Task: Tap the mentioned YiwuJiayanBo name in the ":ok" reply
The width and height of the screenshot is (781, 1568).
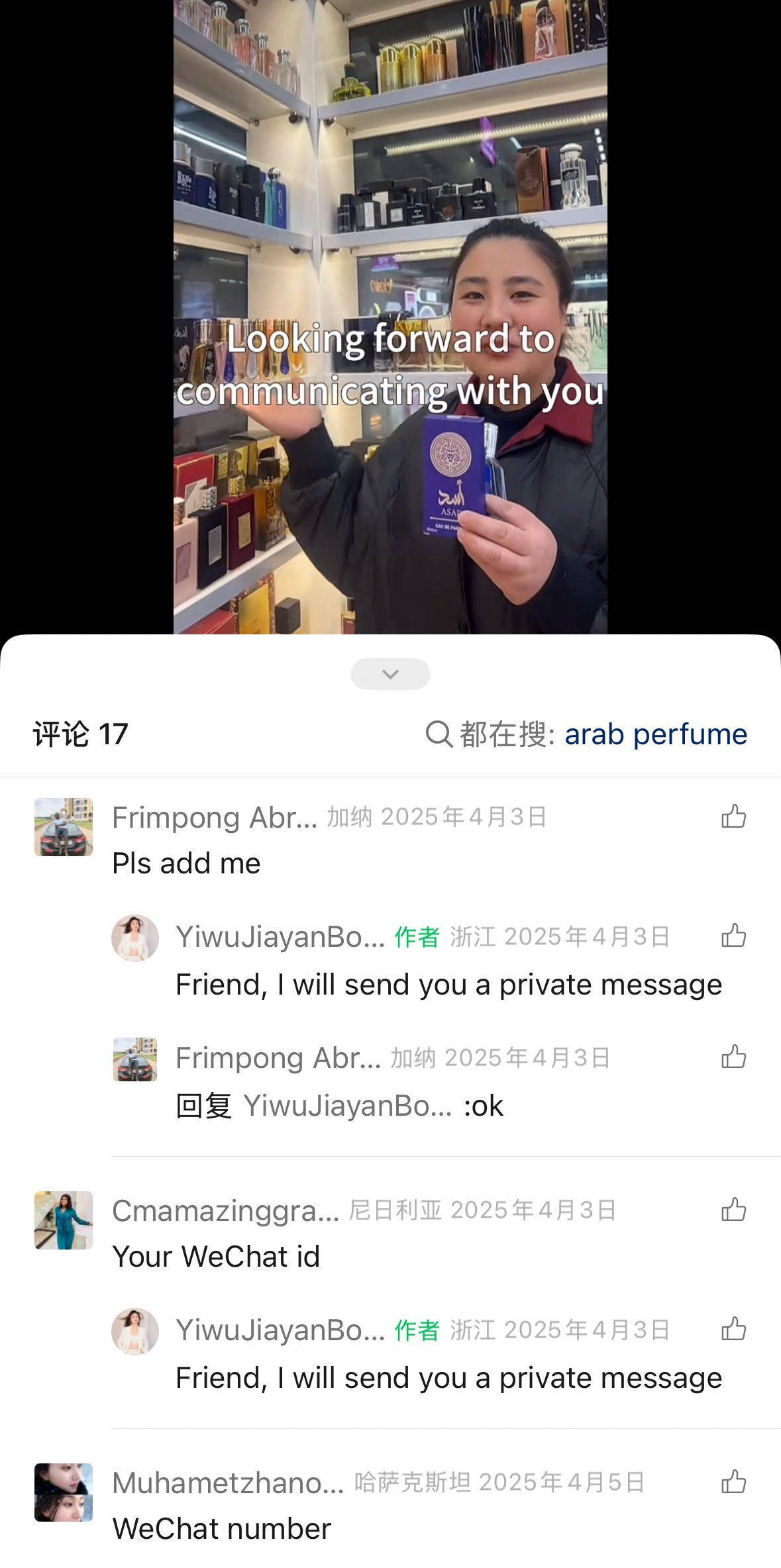Action: (x=348, y=1106)
